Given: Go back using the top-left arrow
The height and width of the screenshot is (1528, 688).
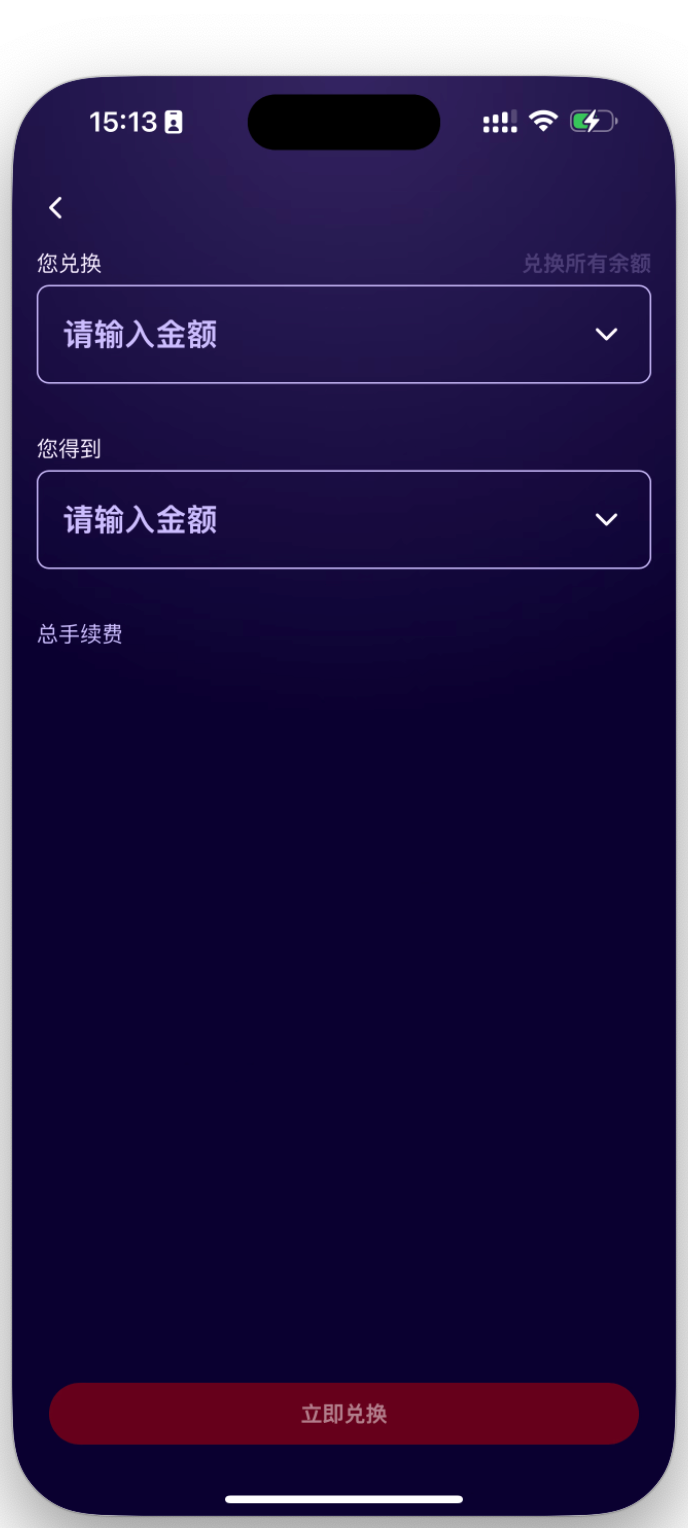Looking at the screenshot, I should [56, 207].
